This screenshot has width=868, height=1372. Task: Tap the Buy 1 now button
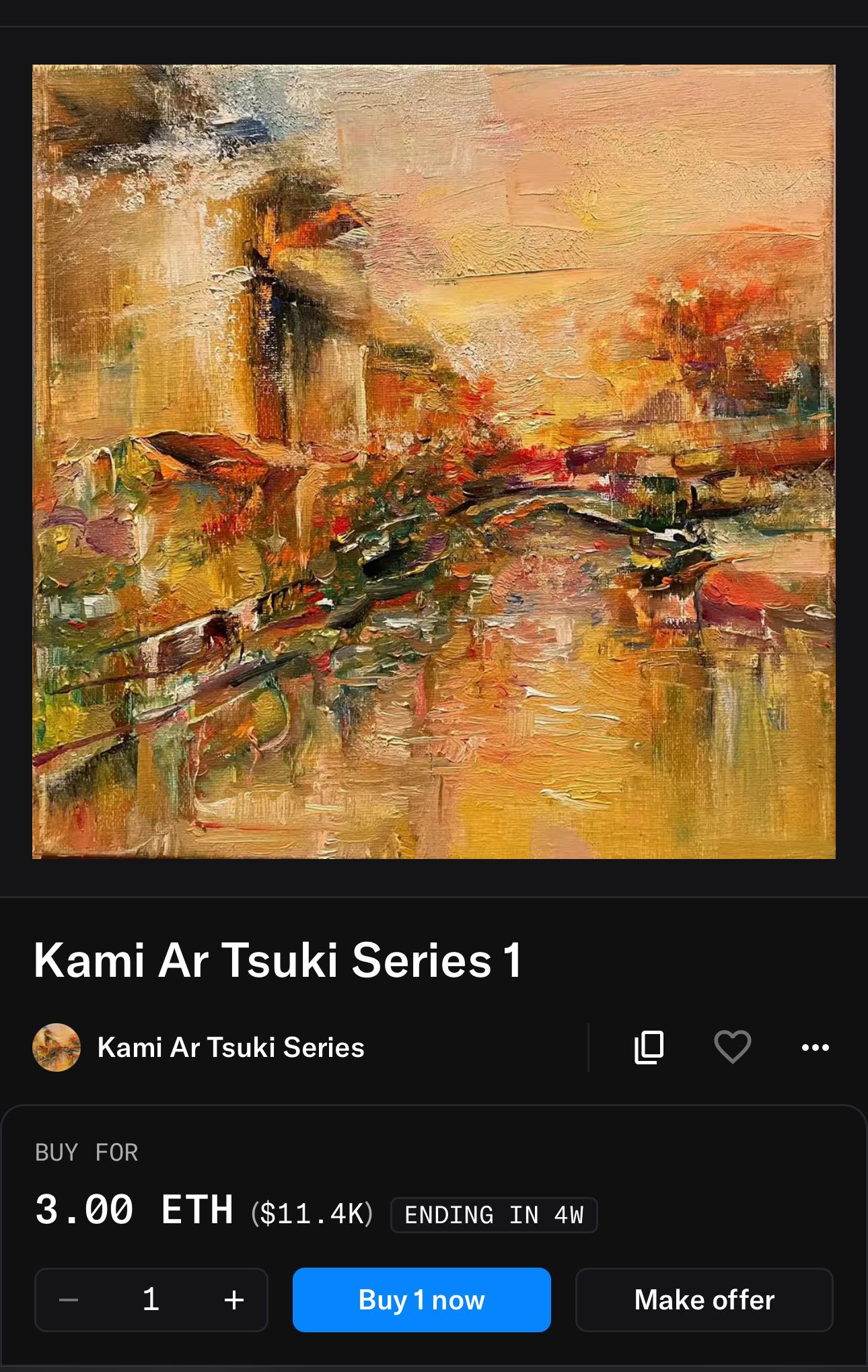point(421,1300)
